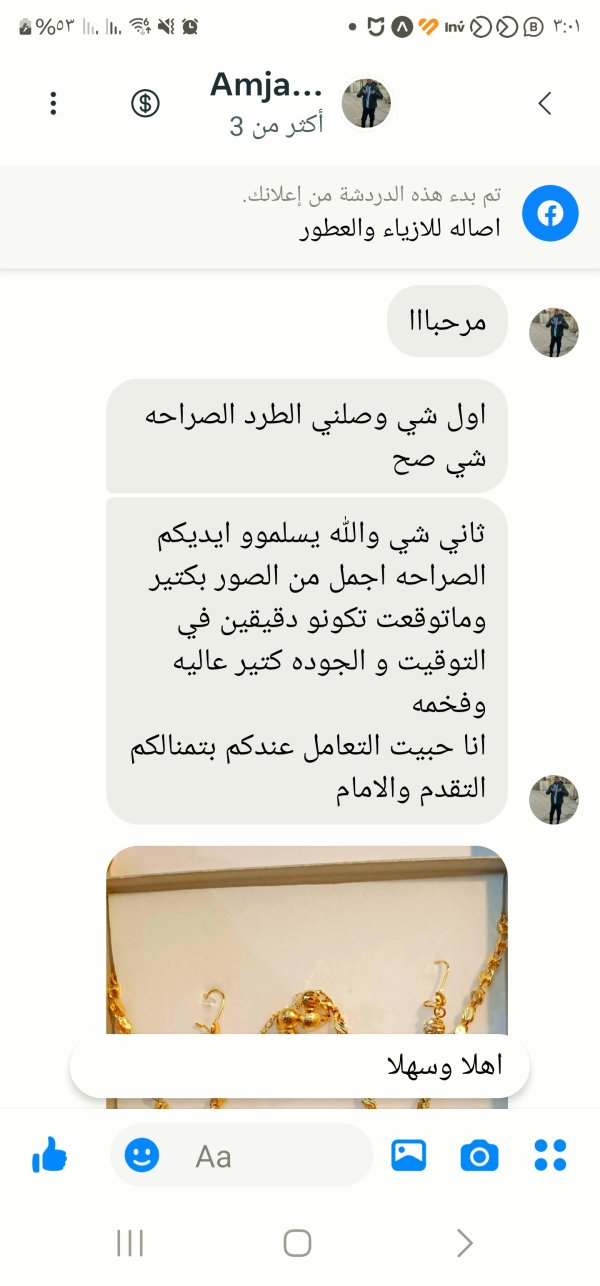Send a thumbs-up like
Image resolution: width=600 pixels, height=1286 pixels.
(49, 1157)
